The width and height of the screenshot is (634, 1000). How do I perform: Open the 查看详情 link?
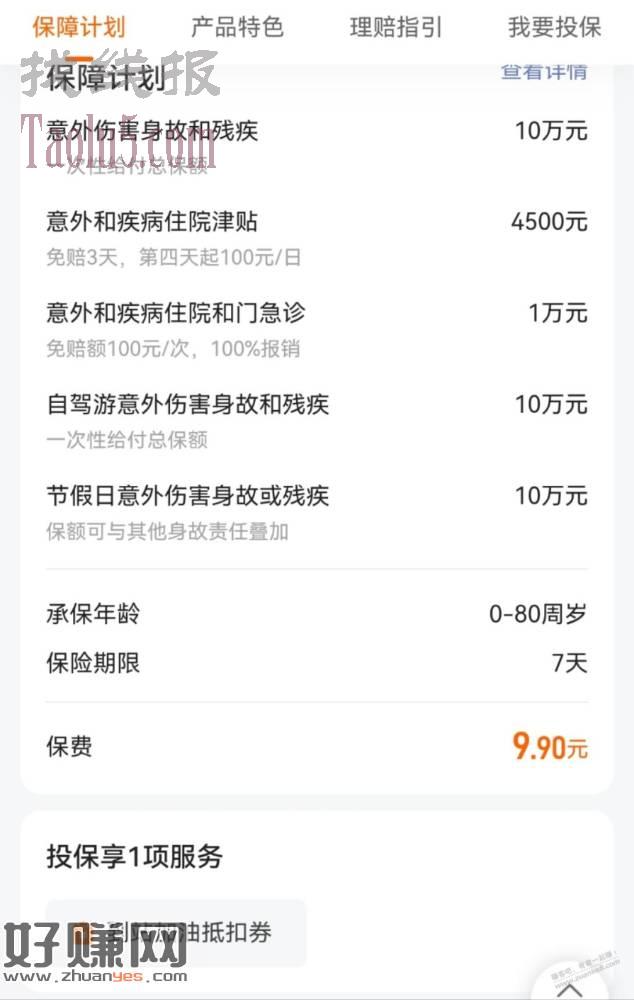[544, 72]
